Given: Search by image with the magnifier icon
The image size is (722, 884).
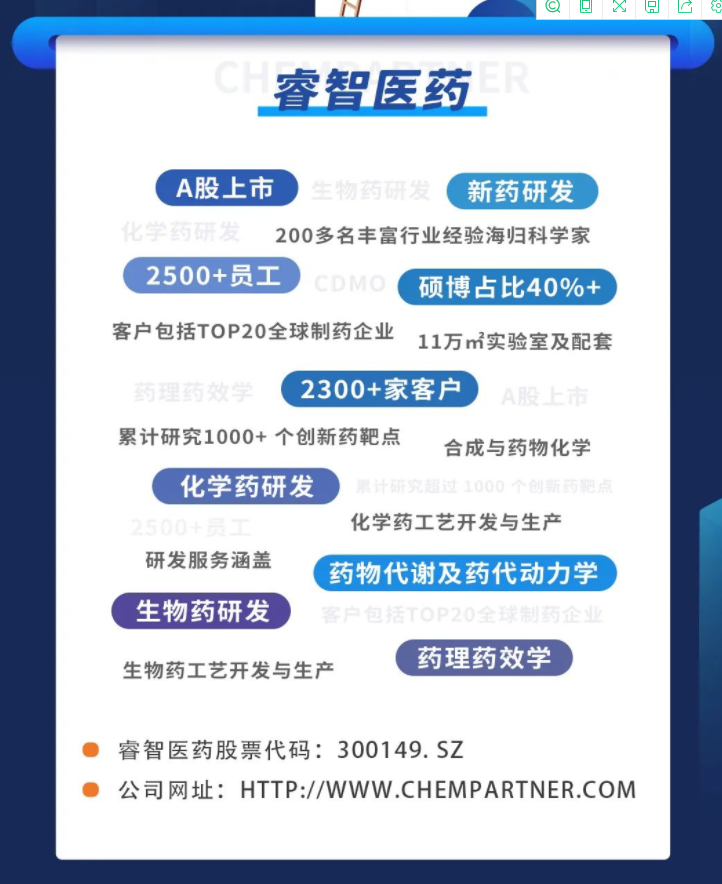Looking at the screenshot, I should pyautogui.click(x=553, y=6).
